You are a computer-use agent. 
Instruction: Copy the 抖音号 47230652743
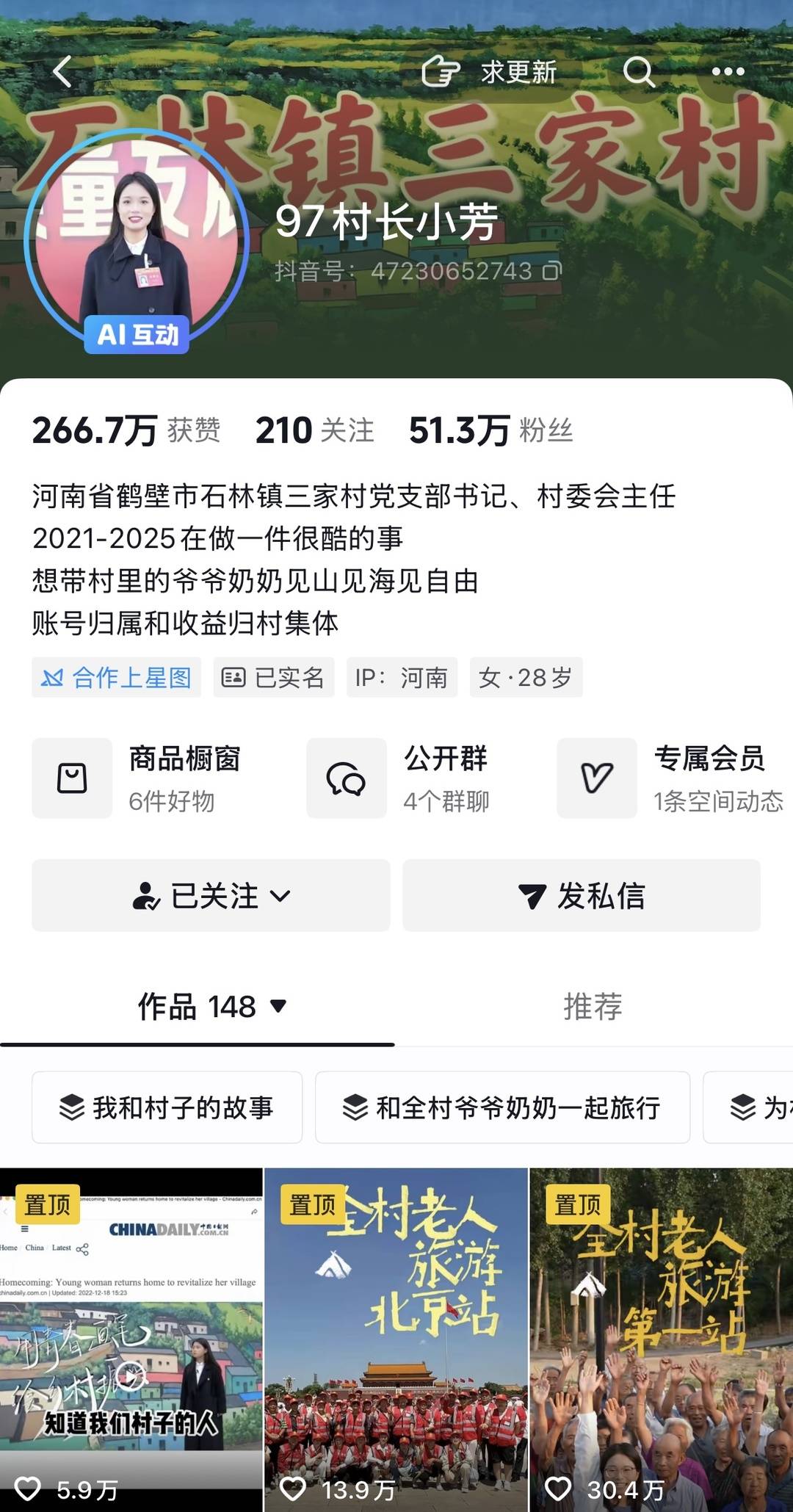click(552, 271)
